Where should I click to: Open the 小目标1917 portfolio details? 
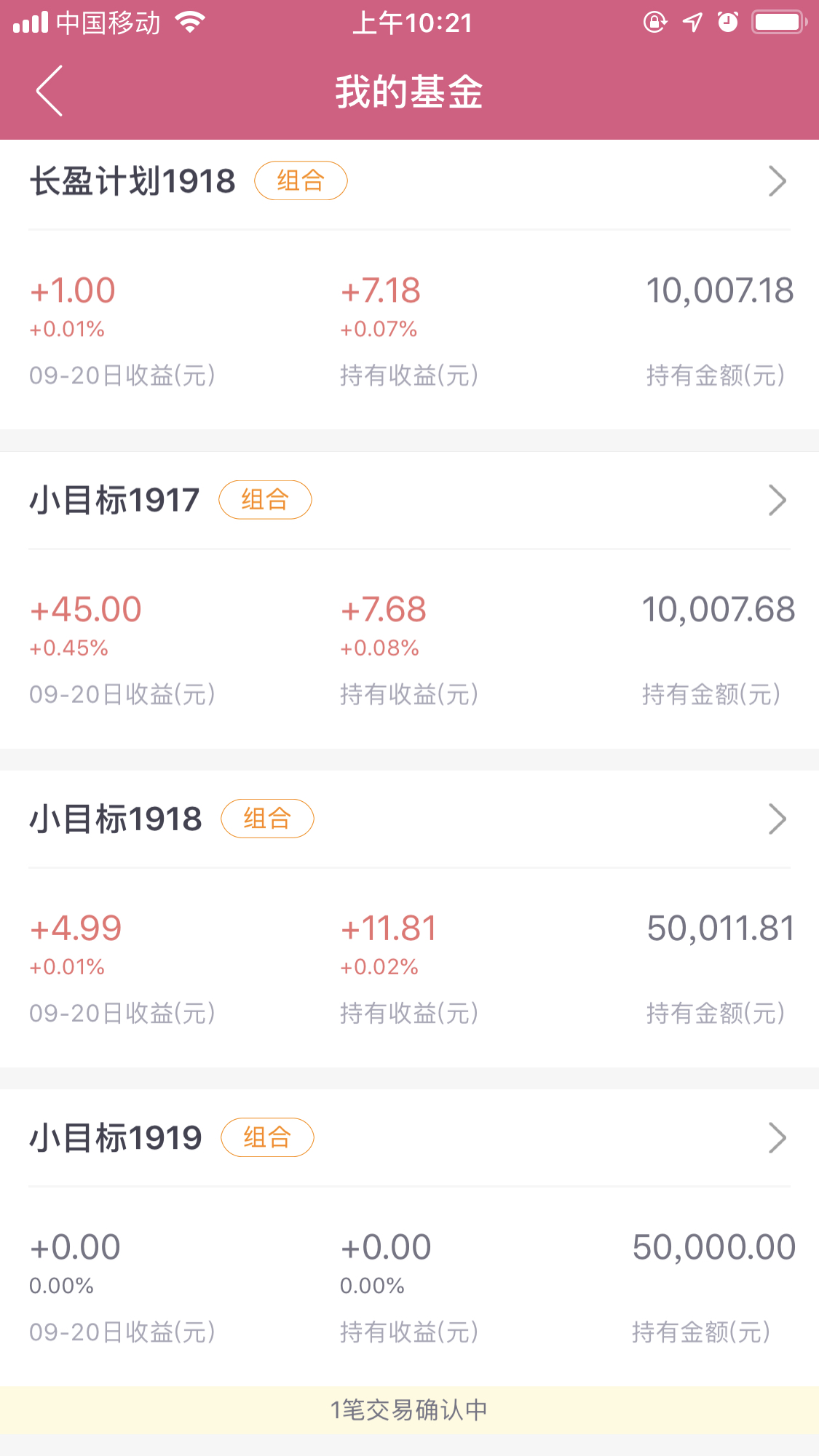409,500
